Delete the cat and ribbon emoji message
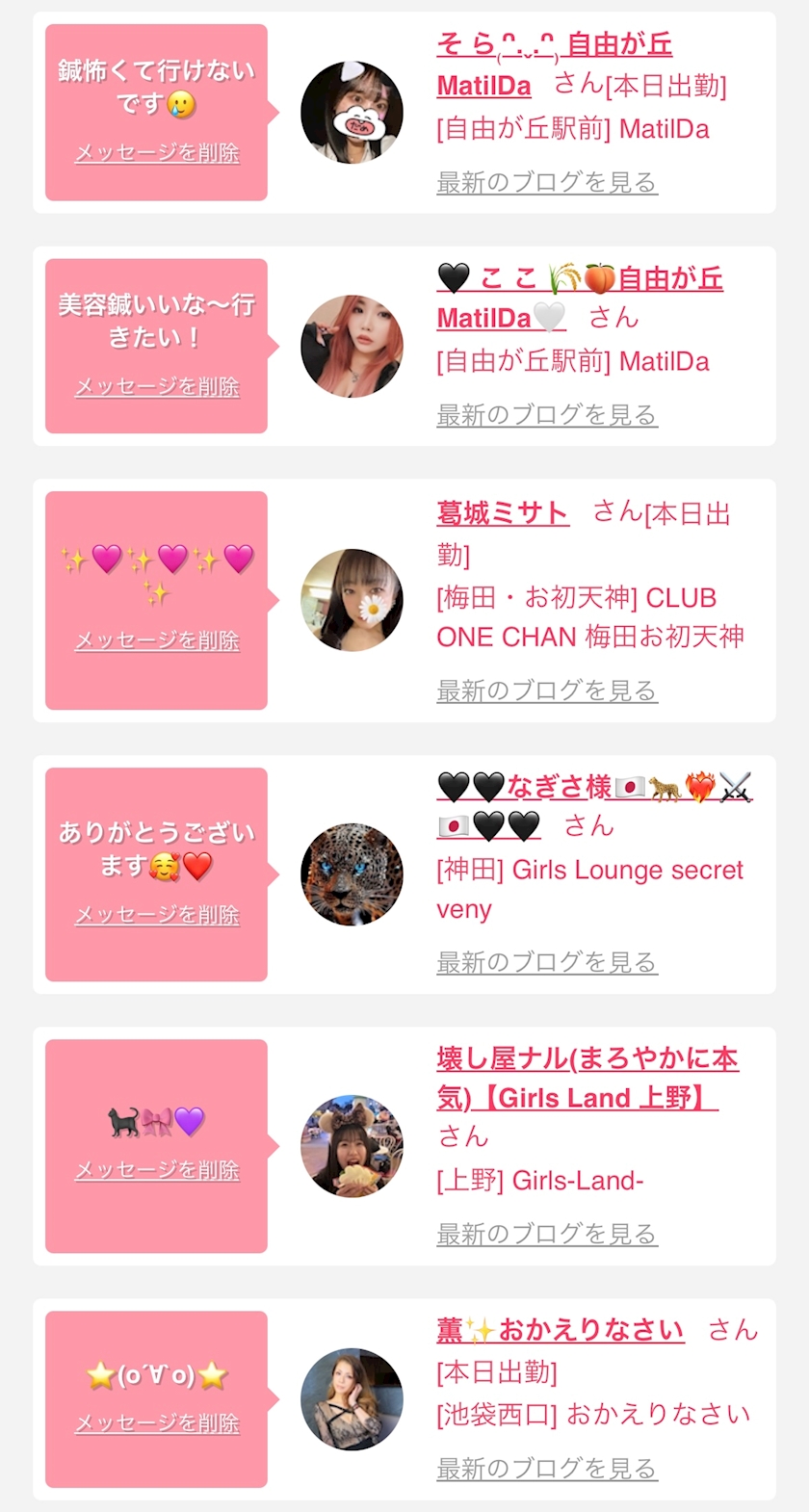809x1512 pixels. tap(157, 1171)
